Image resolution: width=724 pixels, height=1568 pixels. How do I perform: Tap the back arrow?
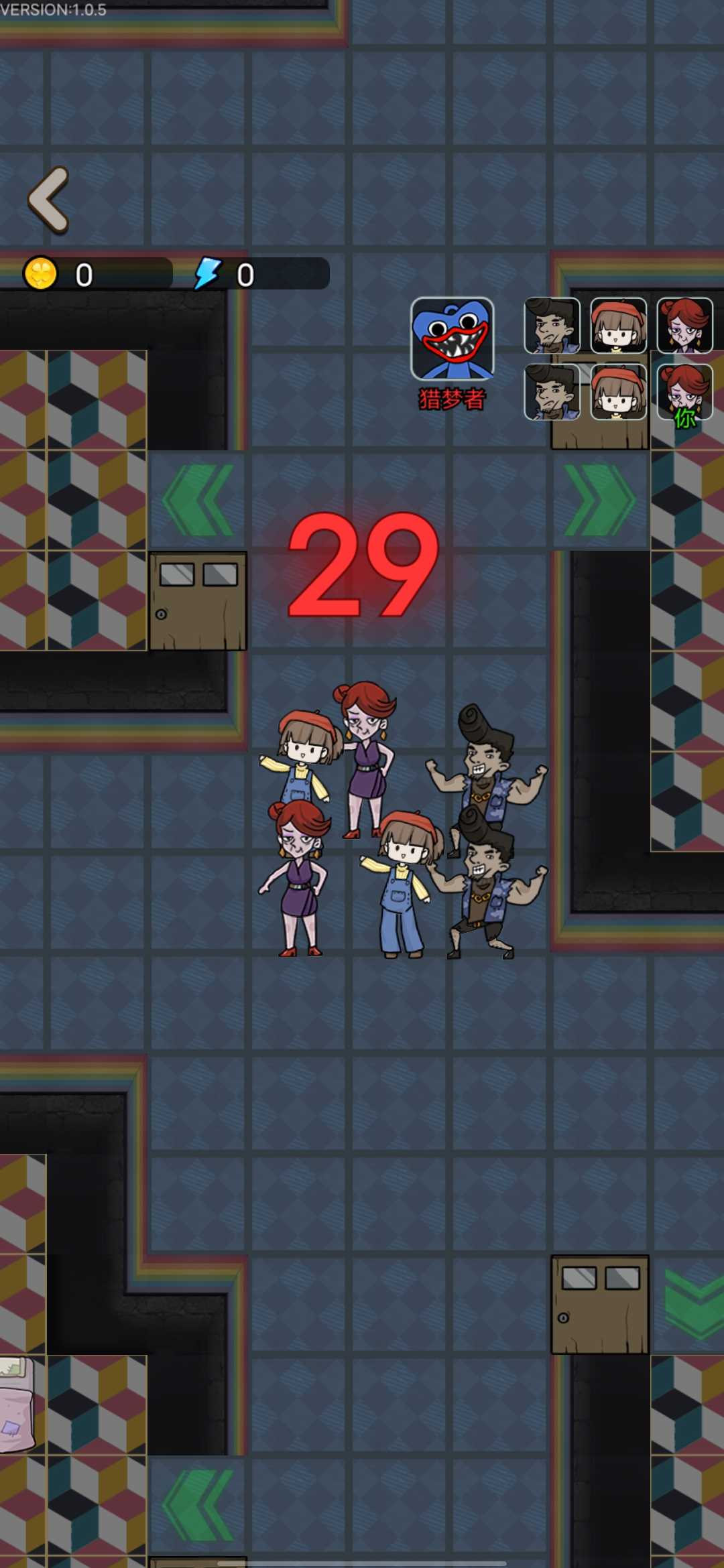[48, 200]
